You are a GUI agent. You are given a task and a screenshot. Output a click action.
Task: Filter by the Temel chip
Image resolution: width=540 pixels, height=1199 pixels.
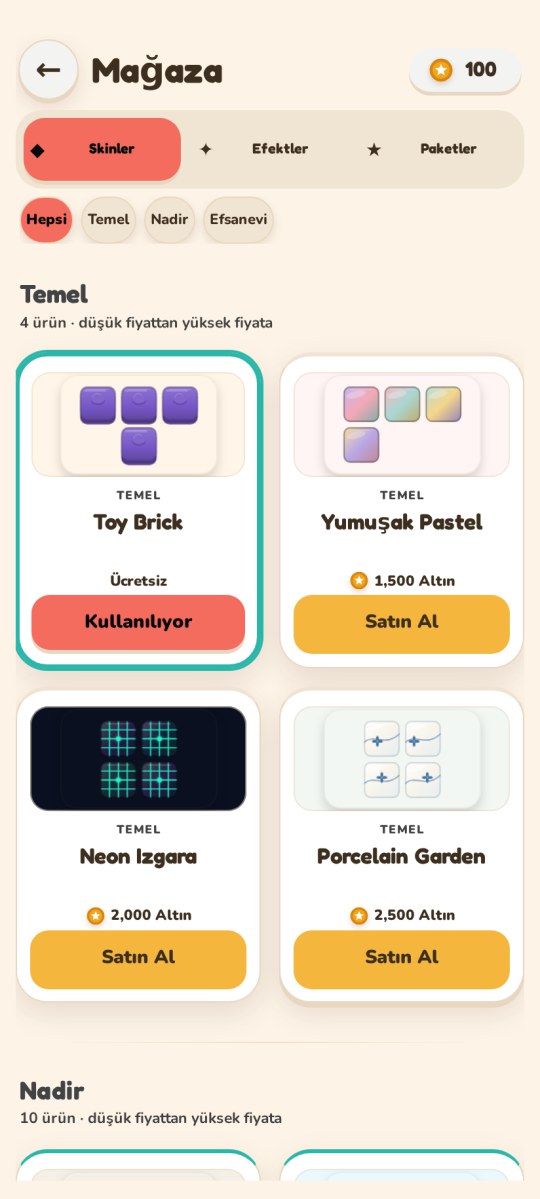[x=109, y=219]
